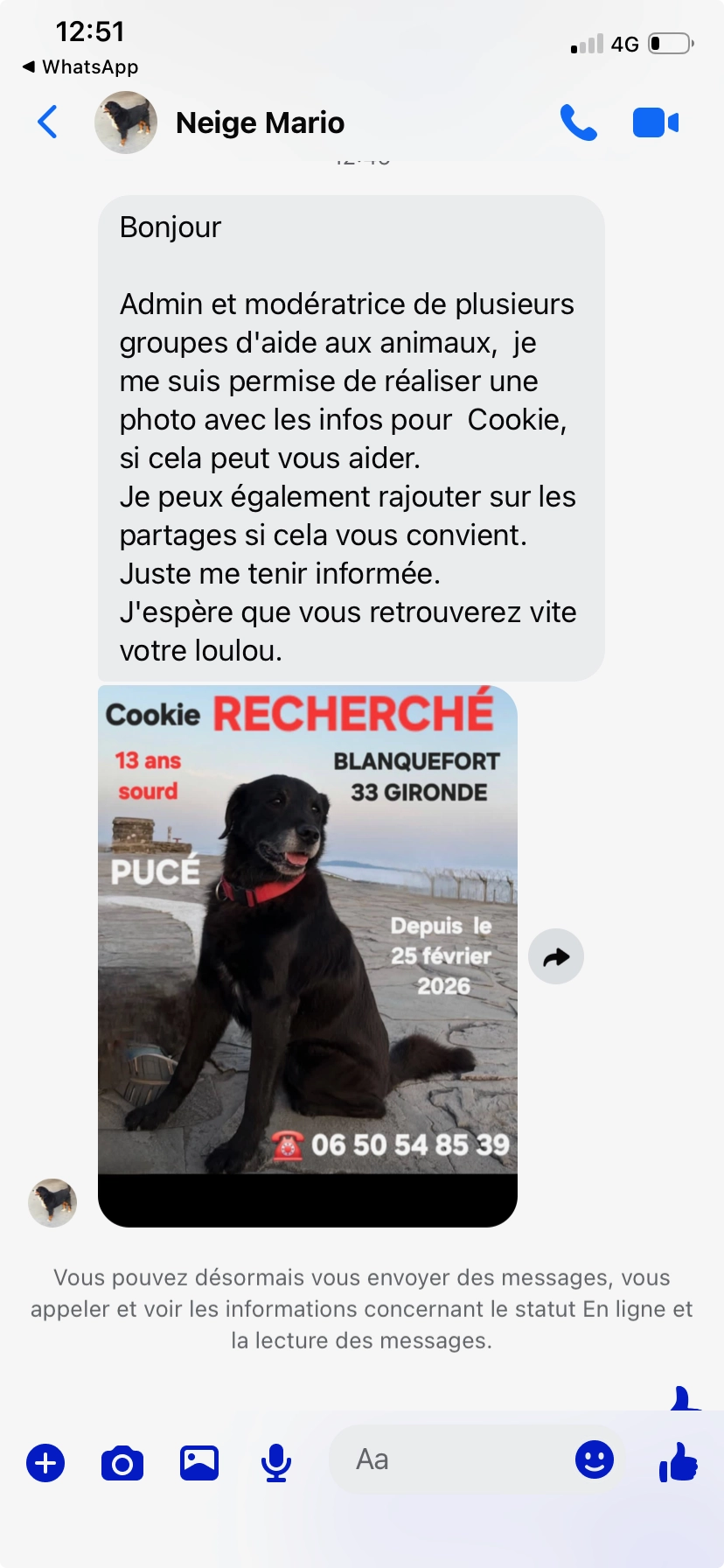This screenshot has height=1568, width=724.
Task: Record a voice message with the microphone
Action: coord(276,1462)
